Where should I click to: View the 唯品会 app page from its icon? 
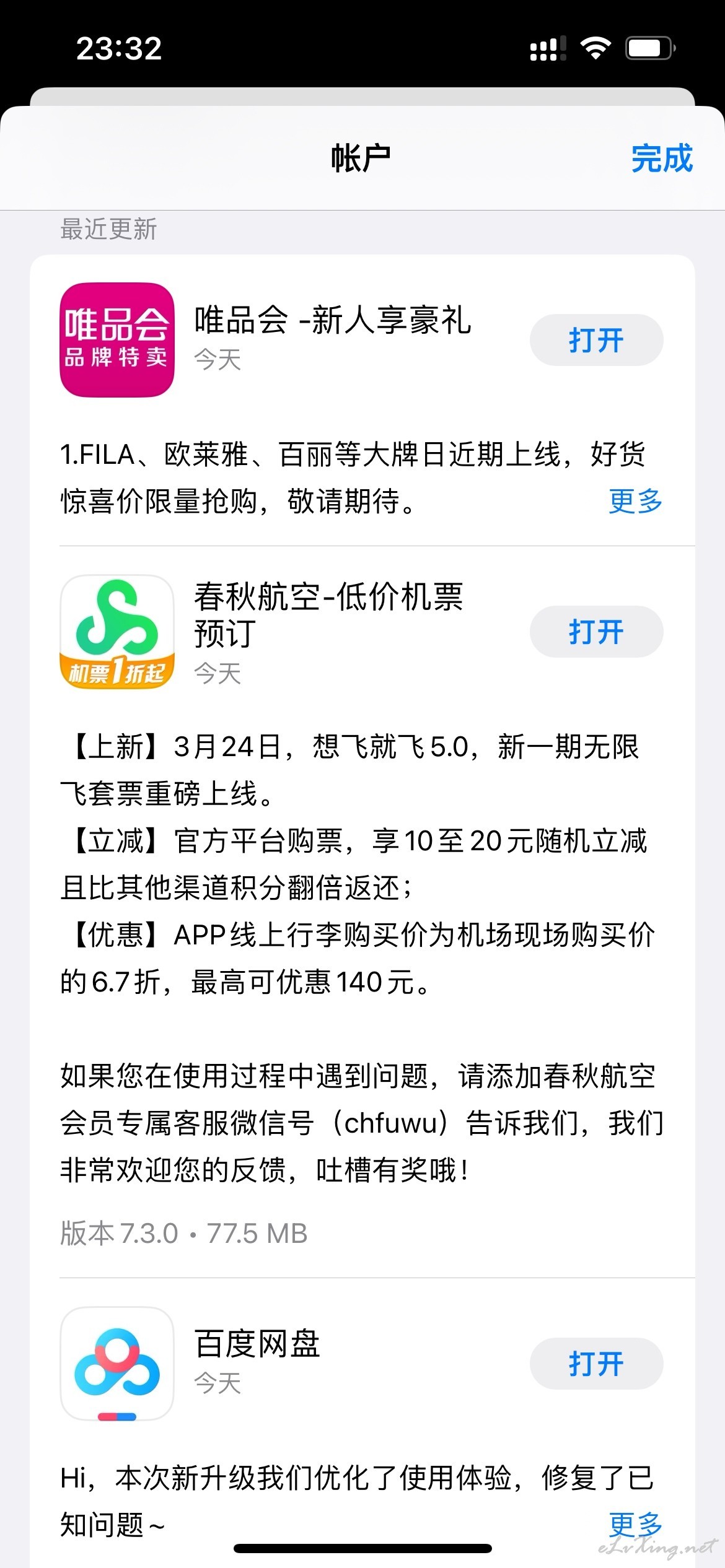click(x=117, y=340)
